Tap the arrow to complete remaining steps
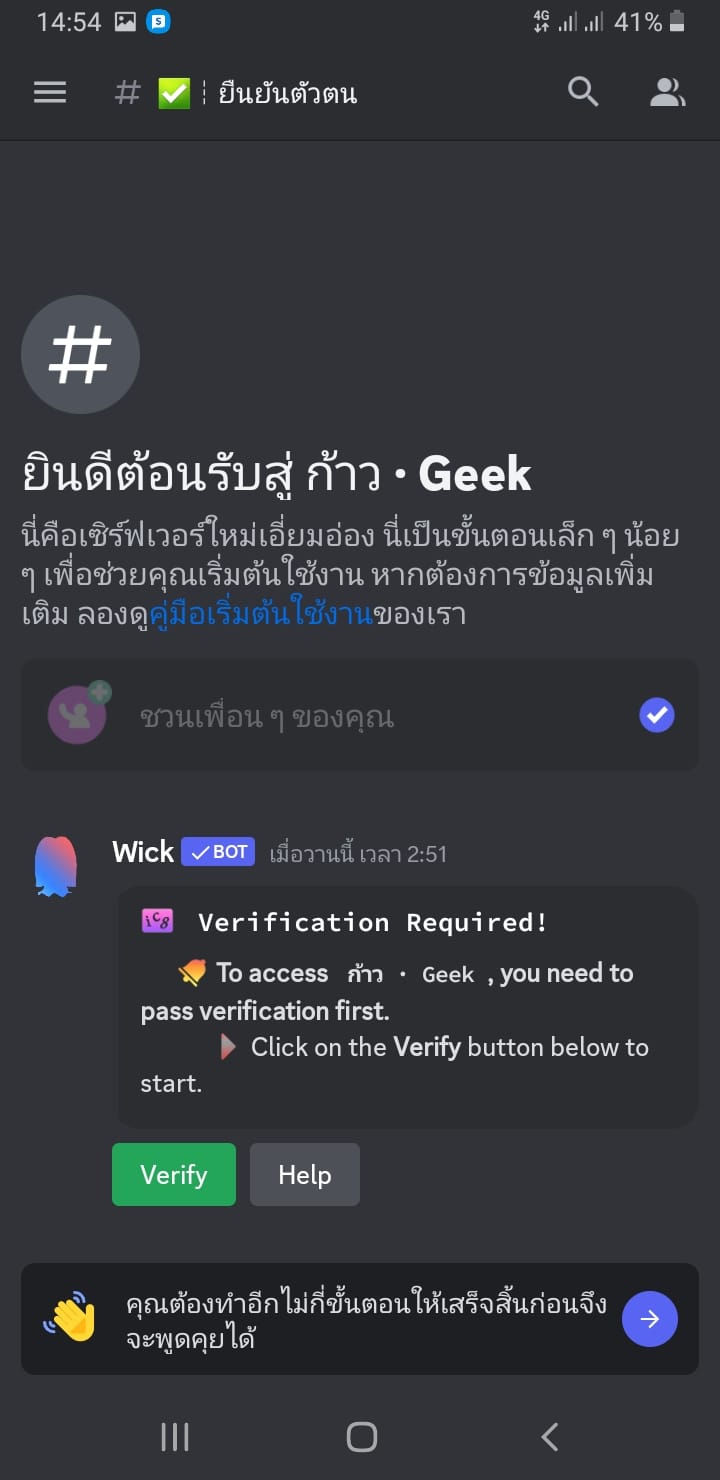This screenshot has width=720, height=1480. point(650,1319)
